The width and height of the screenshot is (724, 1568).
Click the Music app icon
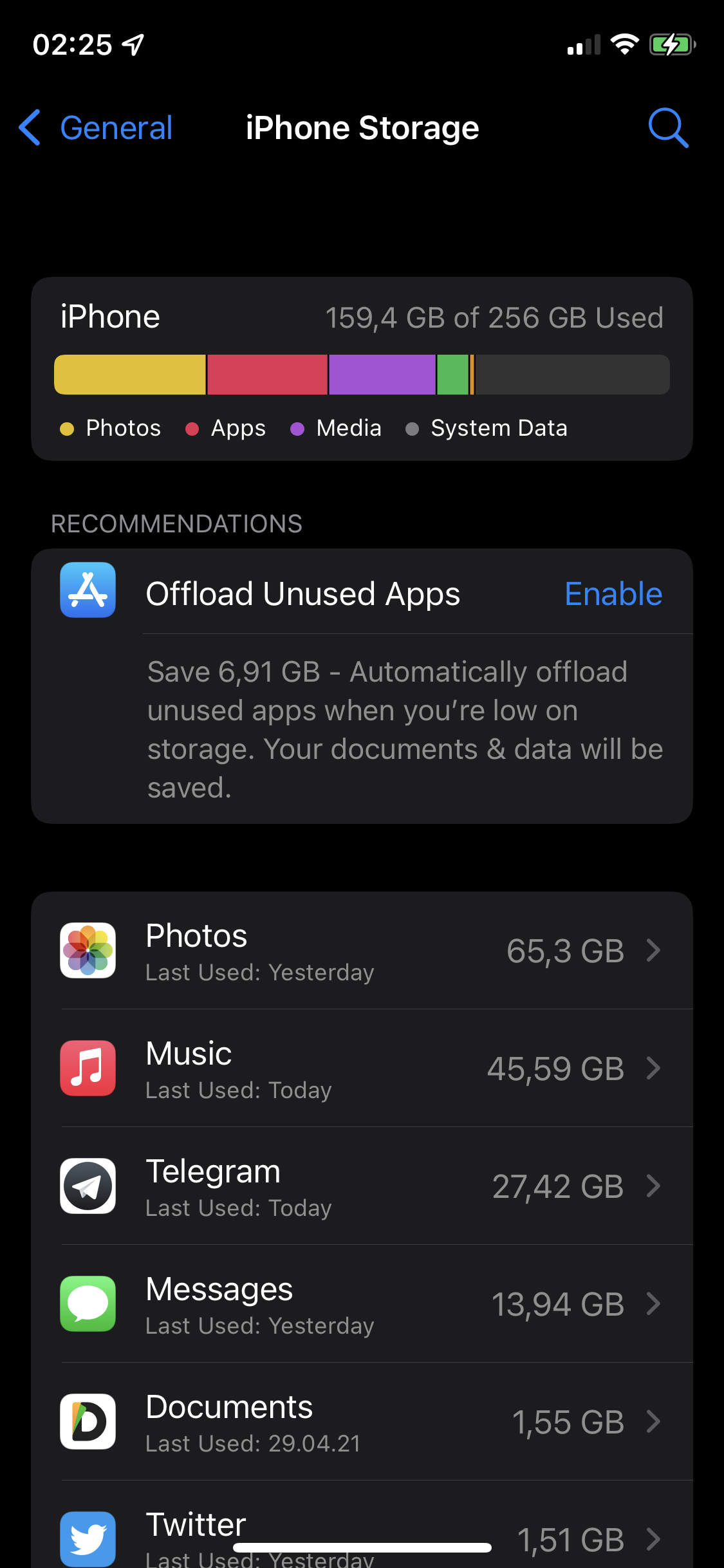(88, 1069)
